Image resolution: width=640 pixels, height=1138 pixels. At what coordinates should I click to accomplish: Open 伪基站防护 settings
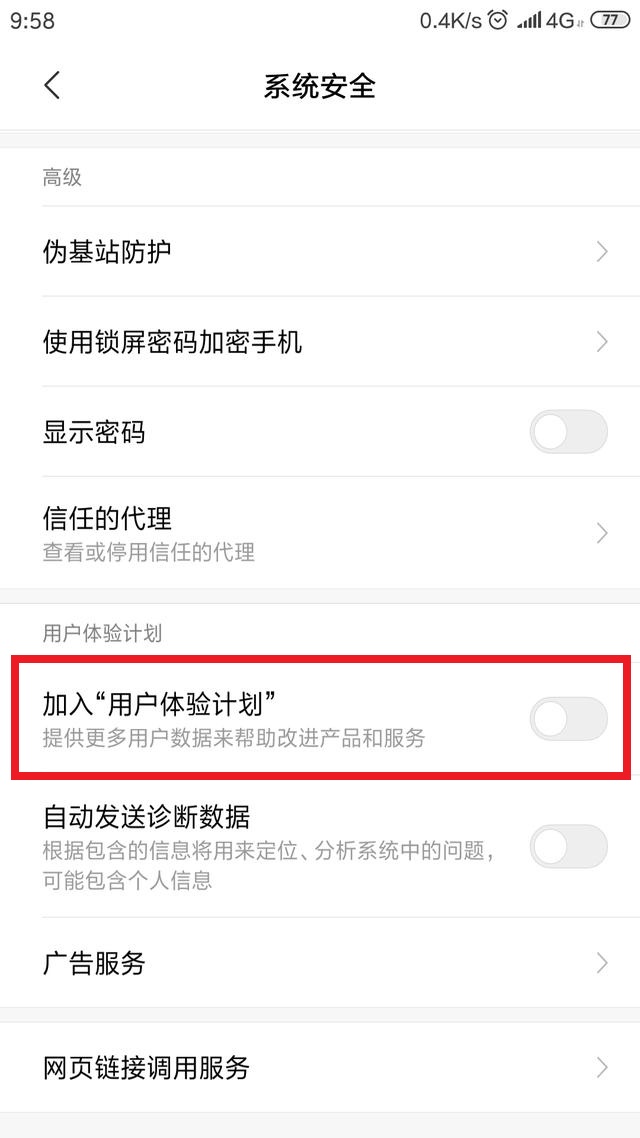coord(320,251)
